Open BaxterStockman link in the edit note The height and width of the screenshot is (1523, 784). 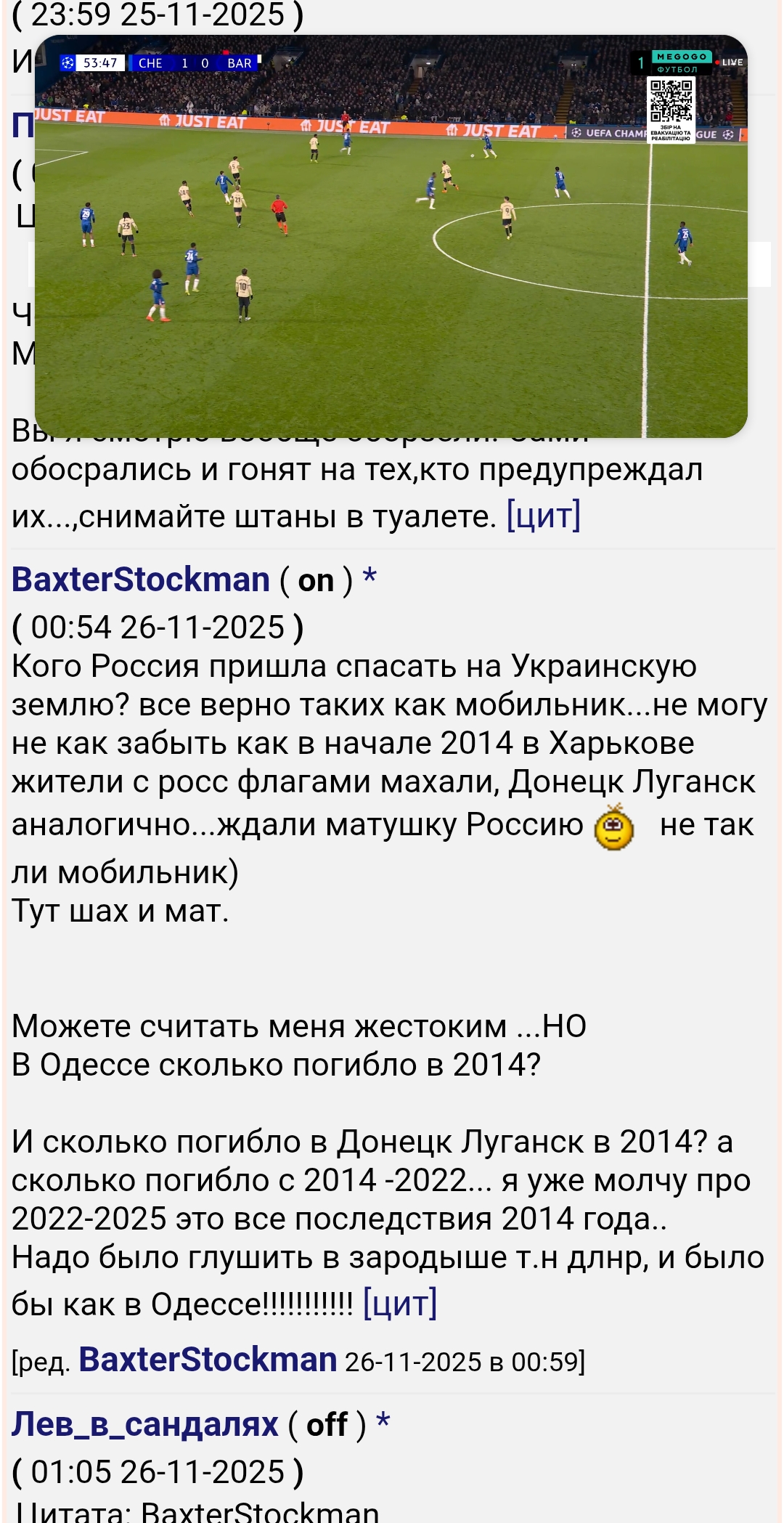click(208, 1360)
